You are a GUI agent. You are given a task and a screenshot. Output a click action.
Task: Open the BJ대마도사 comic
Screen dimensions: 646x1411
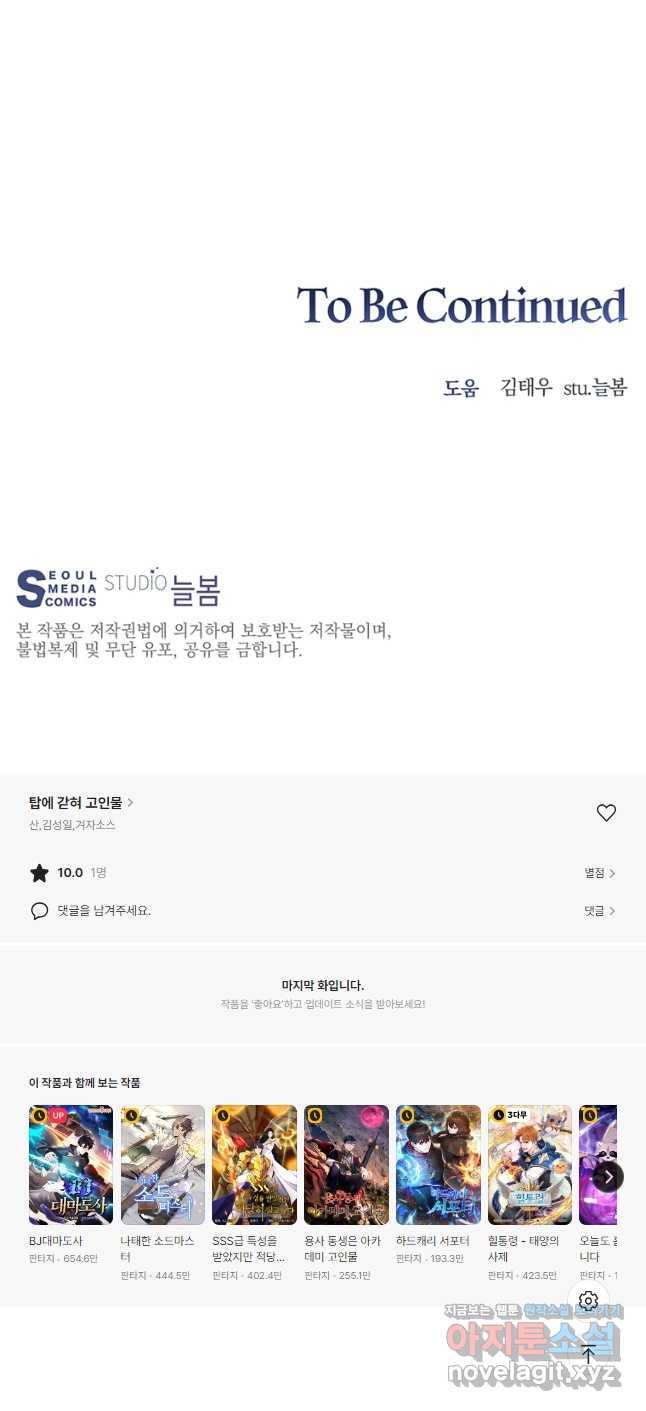71,1165
